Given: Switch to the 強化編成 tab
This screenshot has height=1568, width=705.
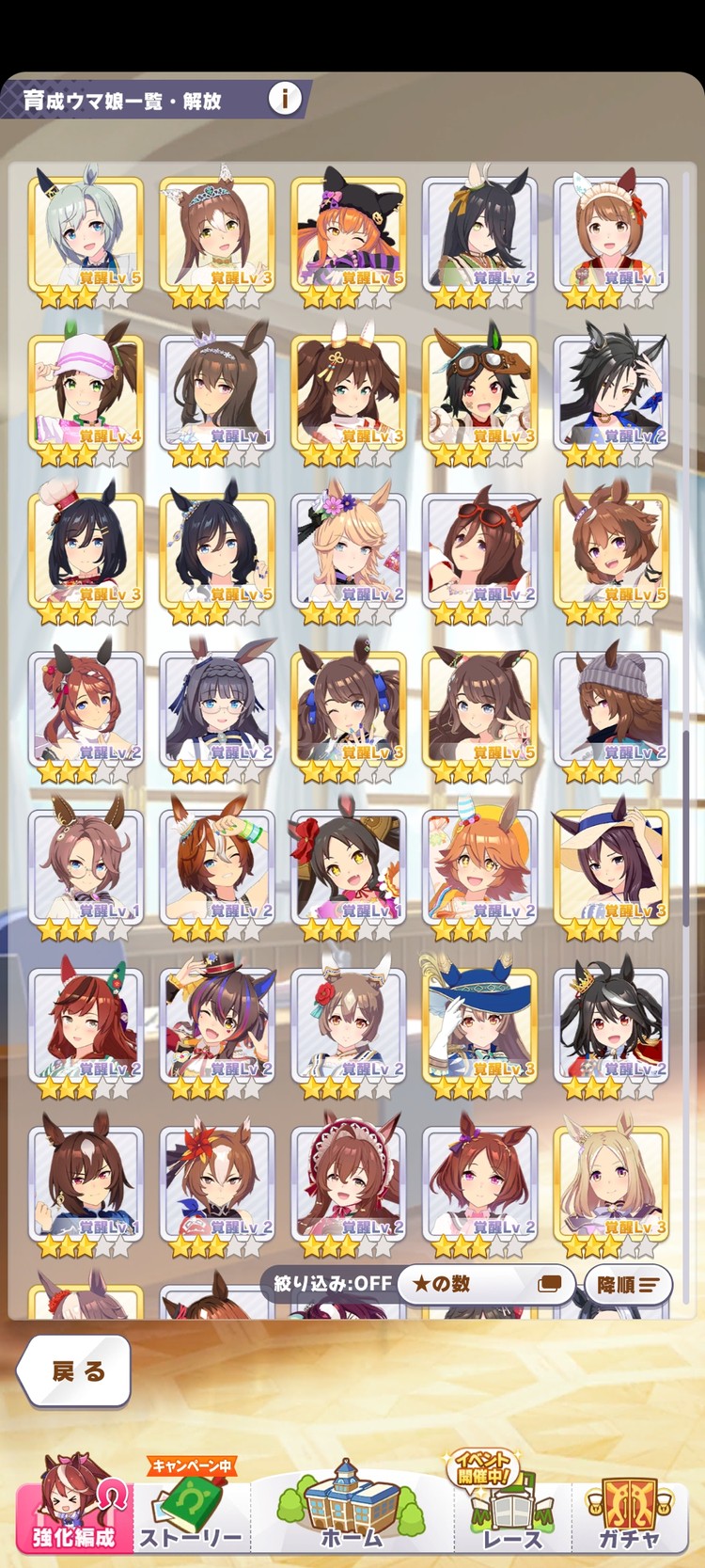Looking at the screenshot, I should (73, 1505).
